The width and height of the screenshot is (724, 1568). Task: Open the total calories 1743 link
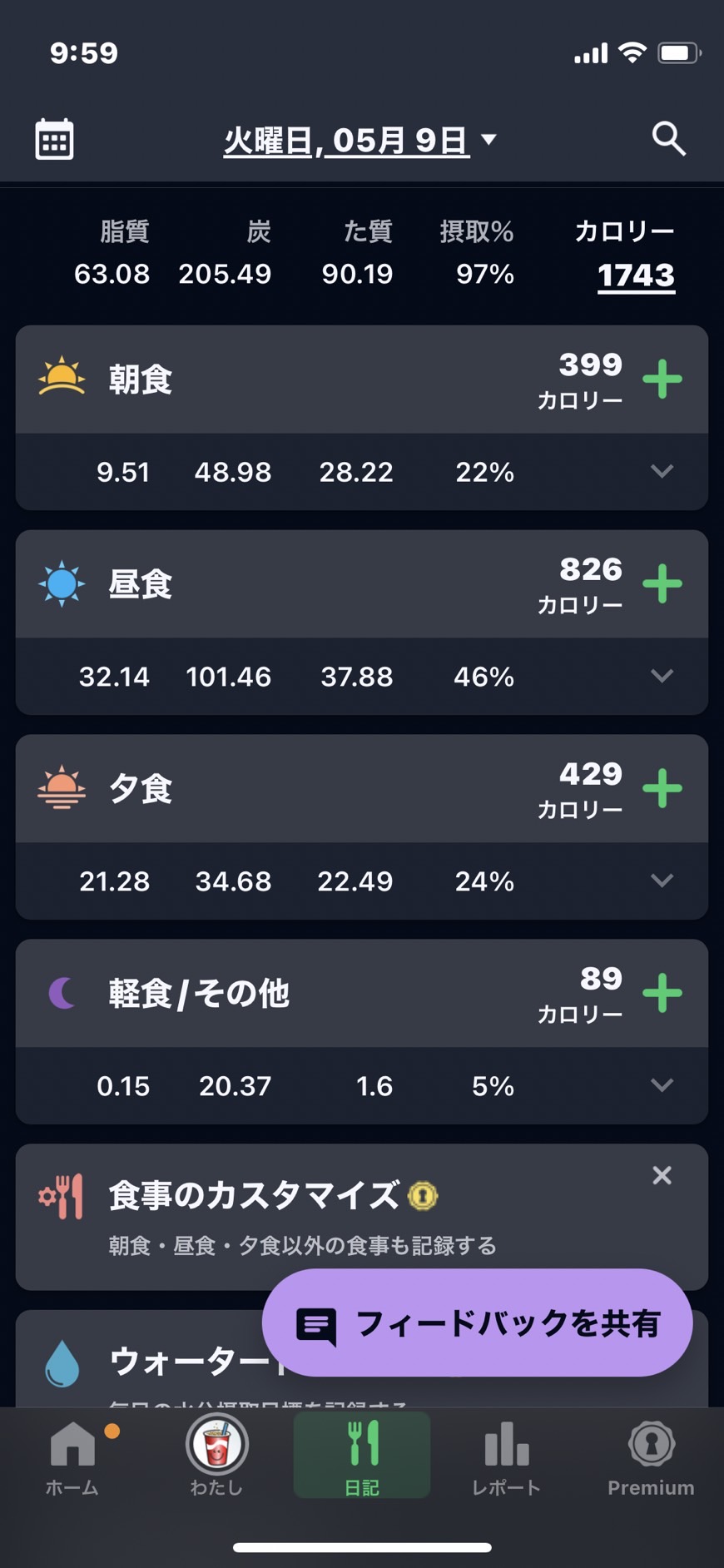point(636,275)
